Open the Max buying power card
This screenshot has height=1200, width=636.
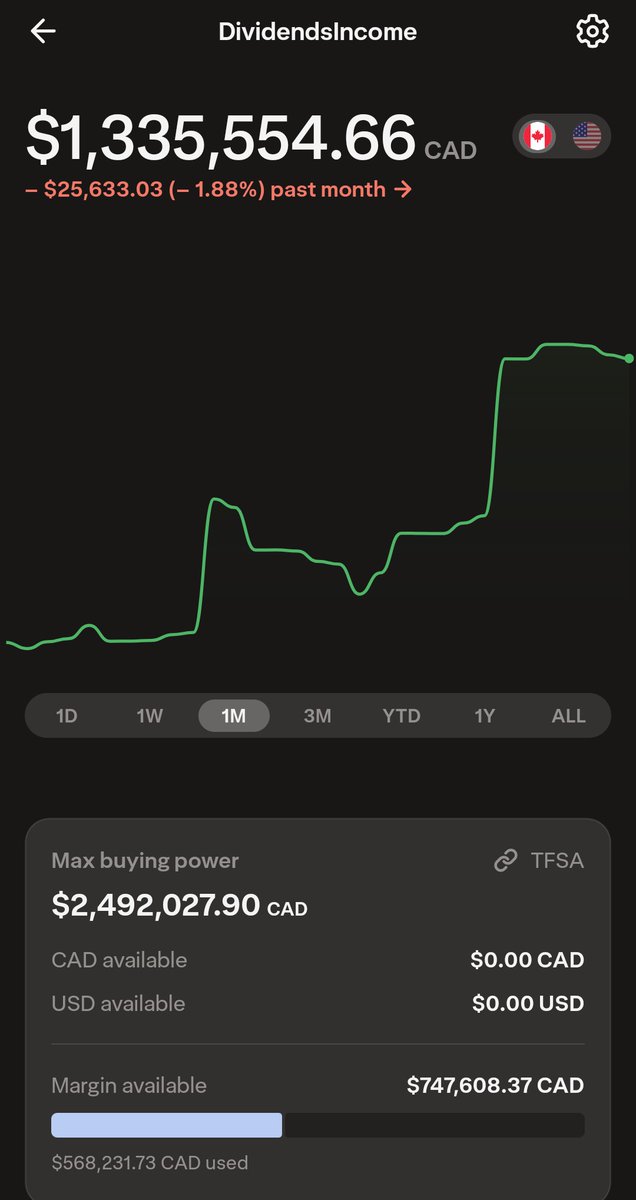click(x=318, y=1009)
